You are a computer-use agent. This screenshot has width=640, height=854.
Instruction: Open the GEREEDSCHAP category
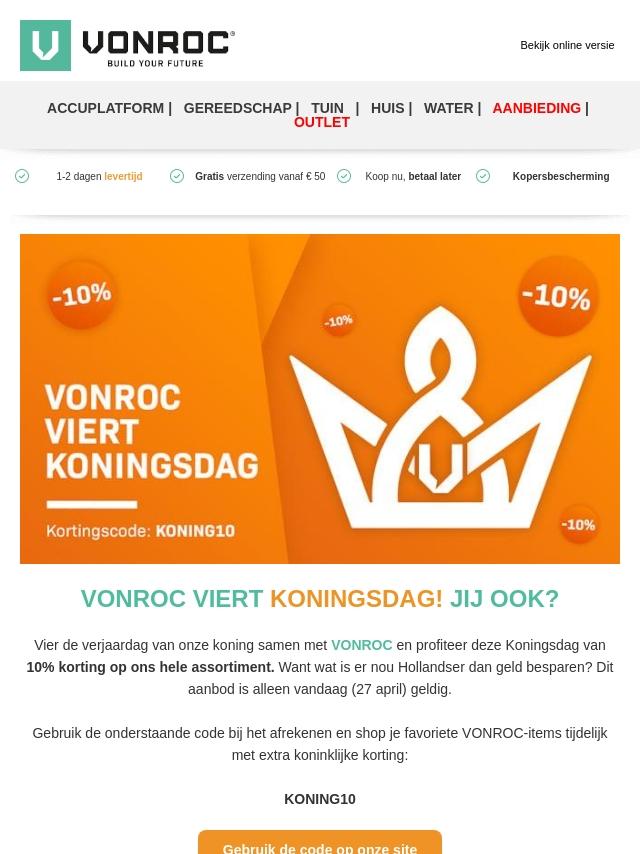click(x=237, y=108)
